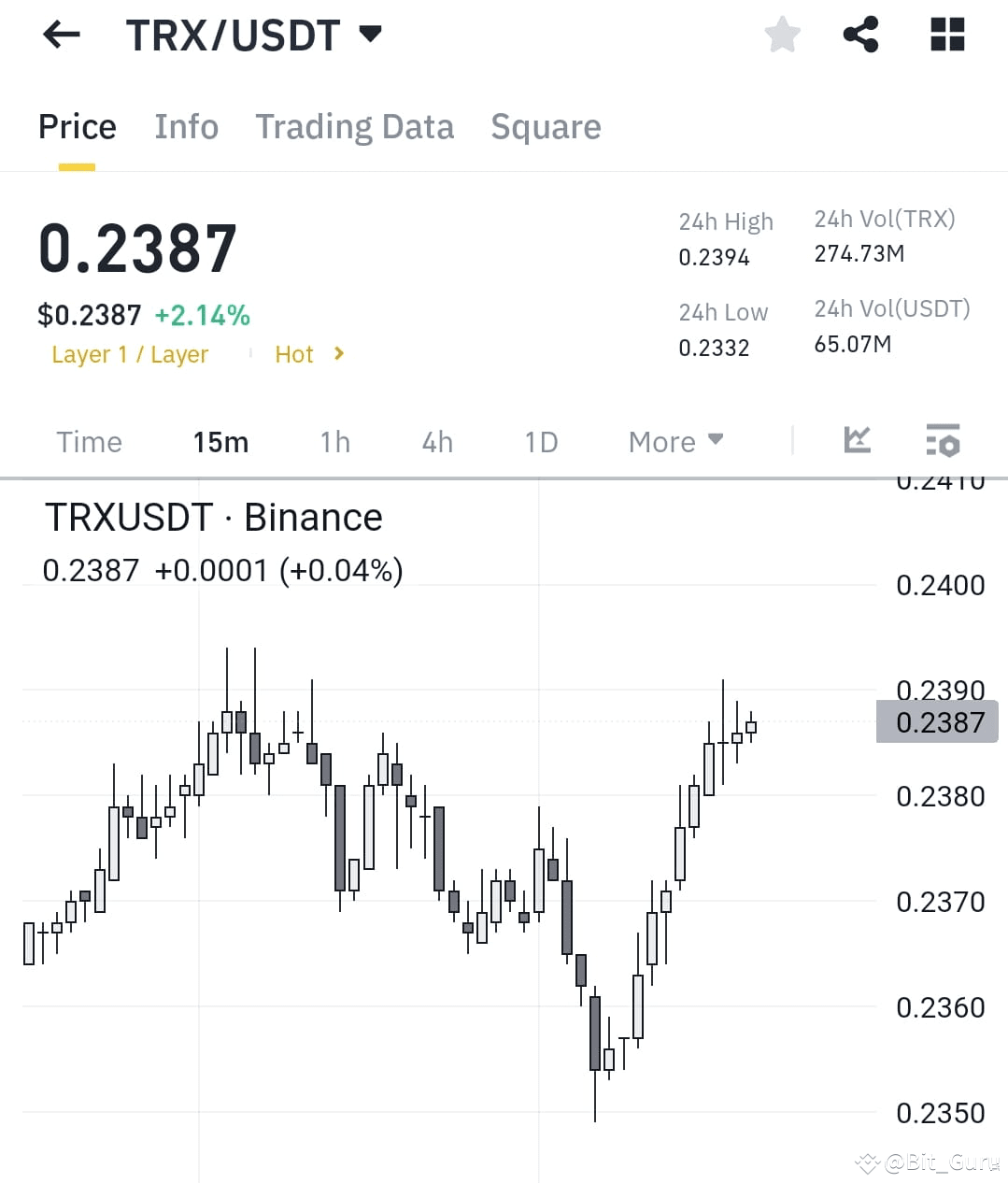
Task: Select the 4h timeframe option
Action: [x=435, y=441]
